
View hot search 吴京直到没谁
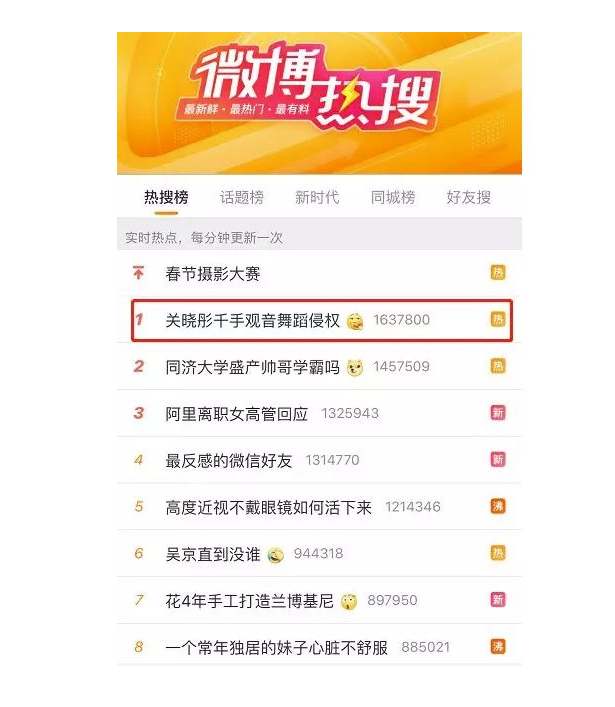pyautogui.click(x=213, y=554)
